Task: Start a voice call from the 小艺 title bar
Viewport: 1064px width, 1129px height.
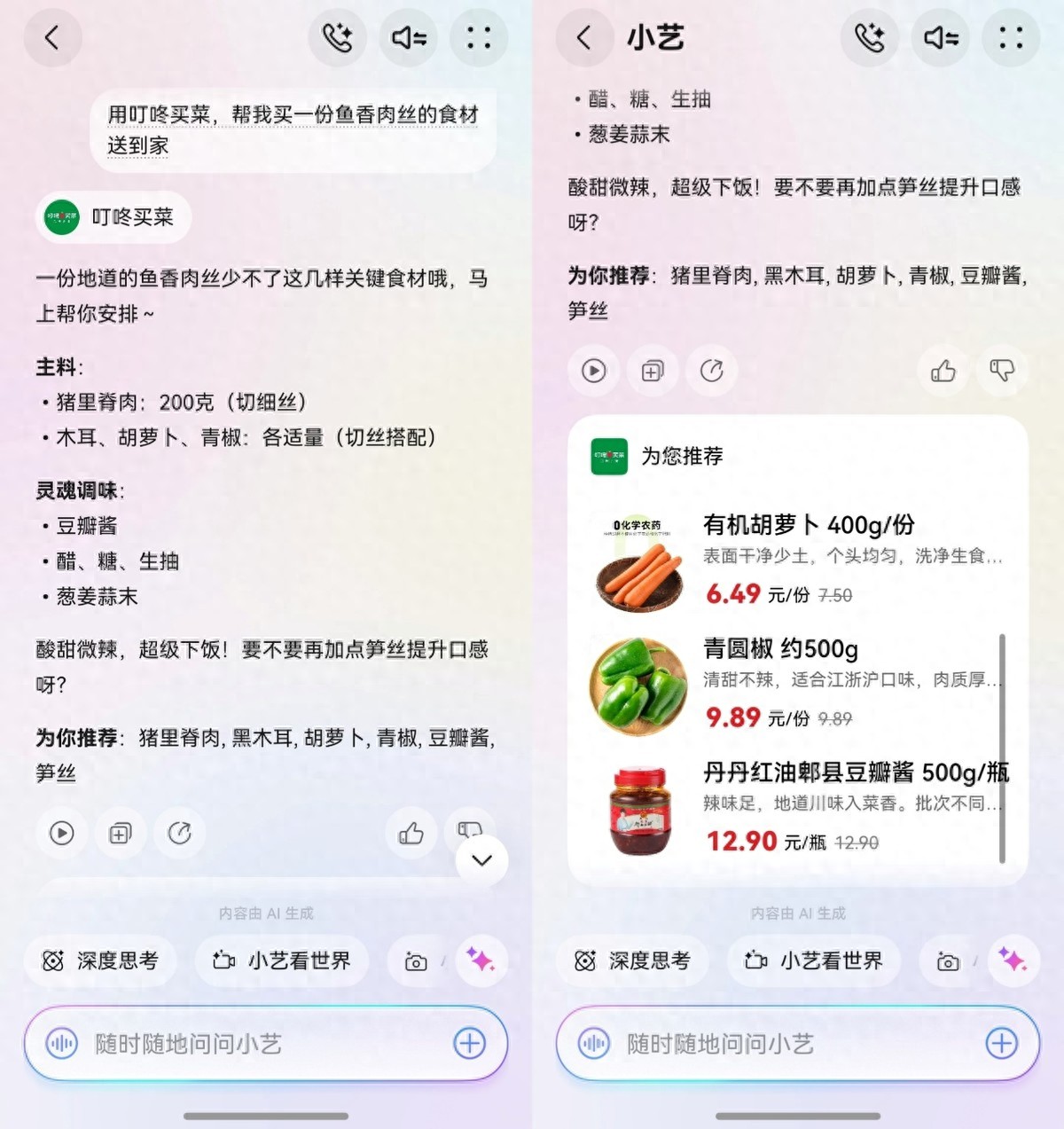Action: click(x=869, y=38)
